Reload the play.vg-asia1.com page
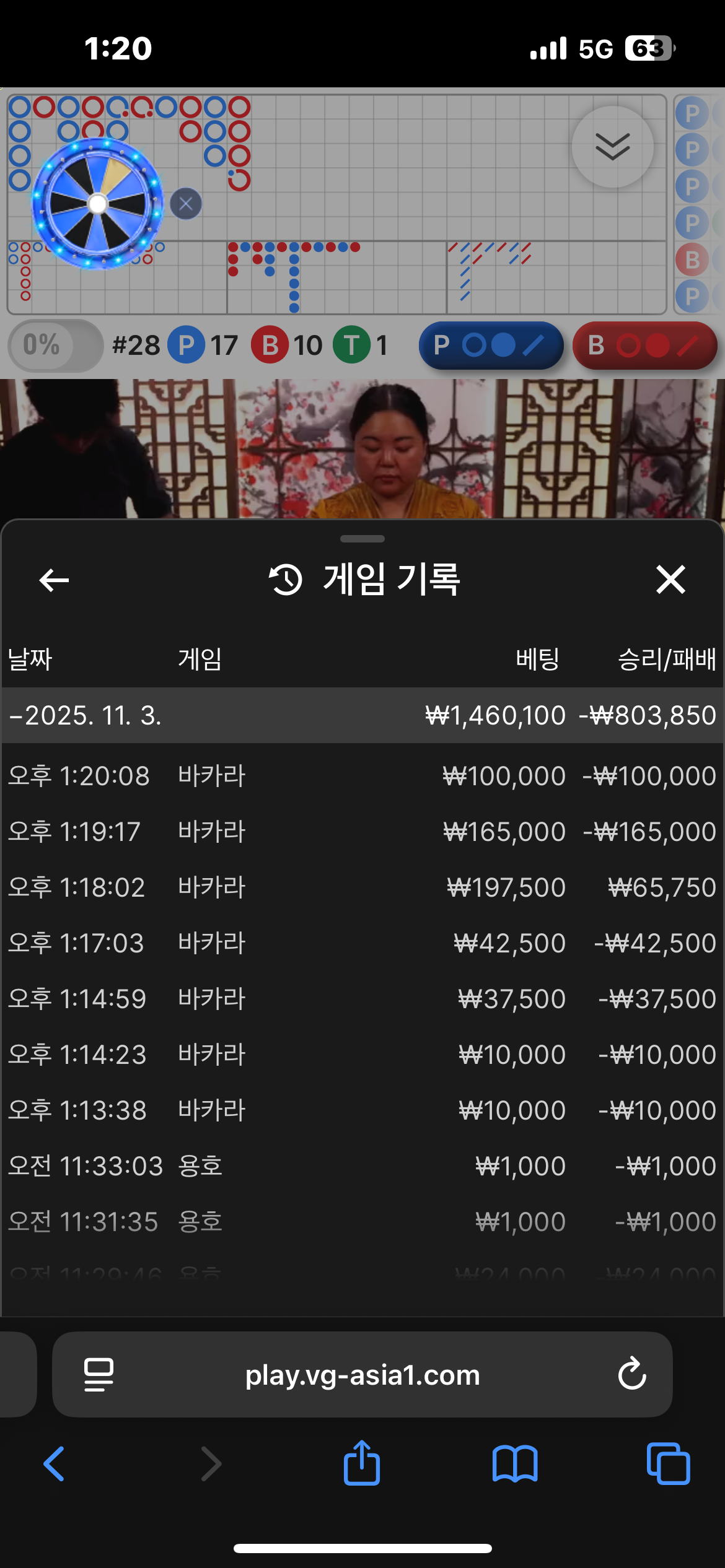The image size is (725, 1568). click(x=631, y=1374)
